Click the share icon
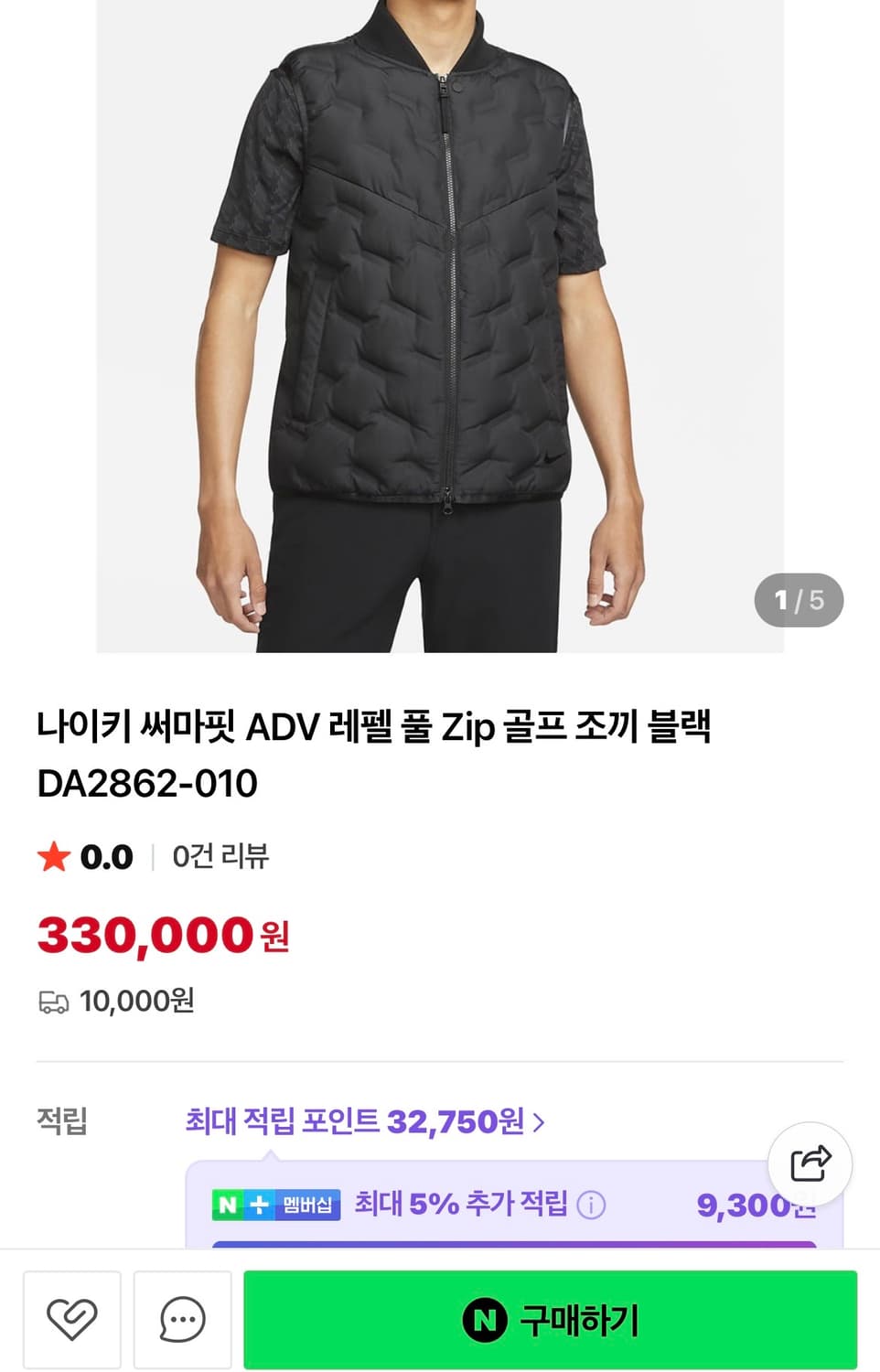880x1372 pixels. click(x=809, y=1163)
